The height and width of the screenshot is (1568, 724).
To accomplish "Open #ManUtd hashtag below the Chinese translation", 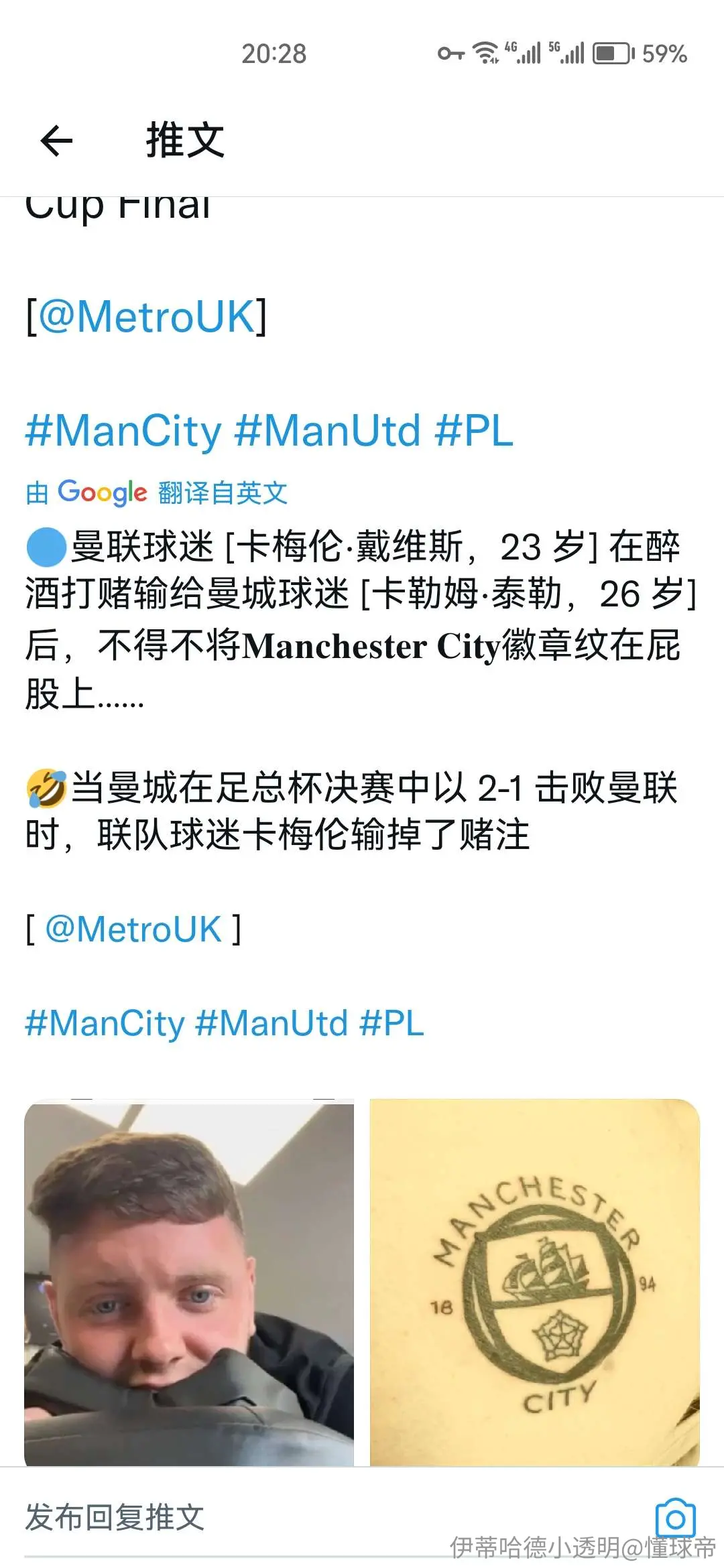I will coord(271,1024).
